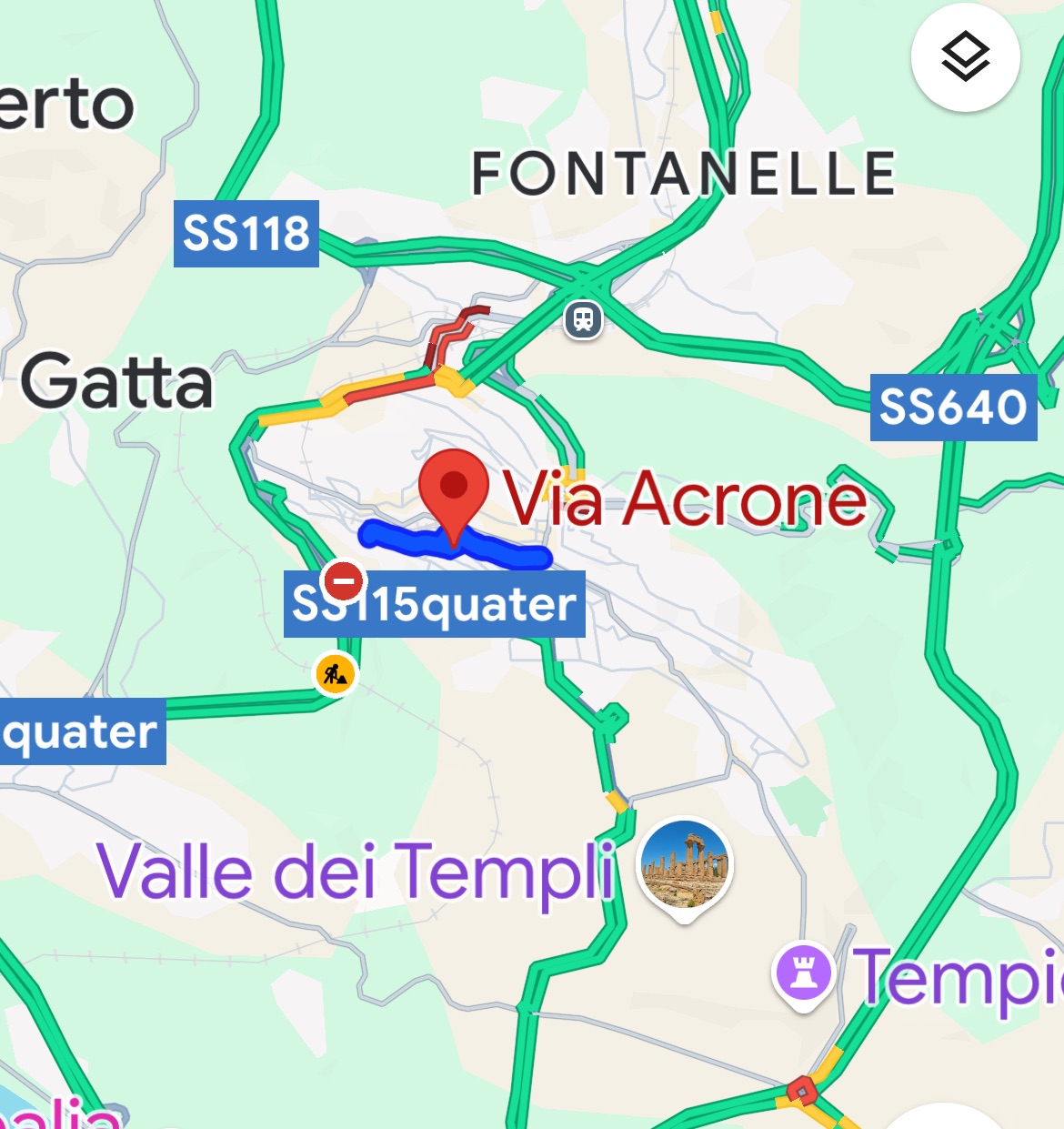Tap the roadworks warning icon

336,674
